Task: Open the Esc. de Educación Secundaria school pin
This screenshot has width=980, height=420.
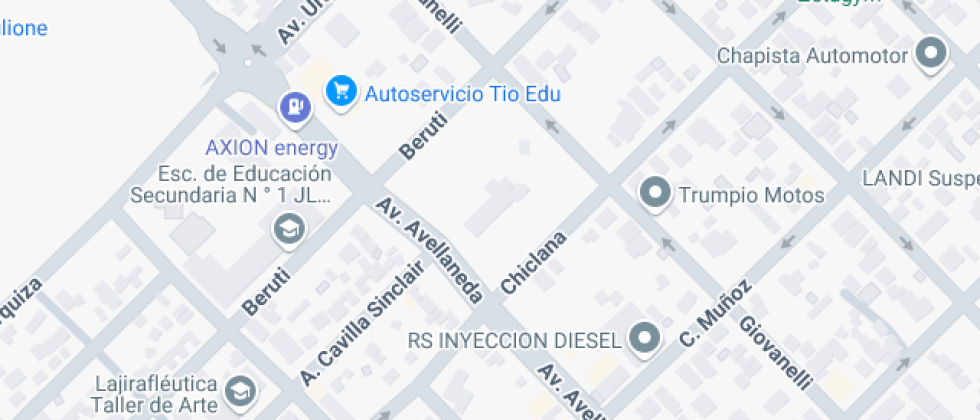Action: pyautogui.click(x=289, y=229)
